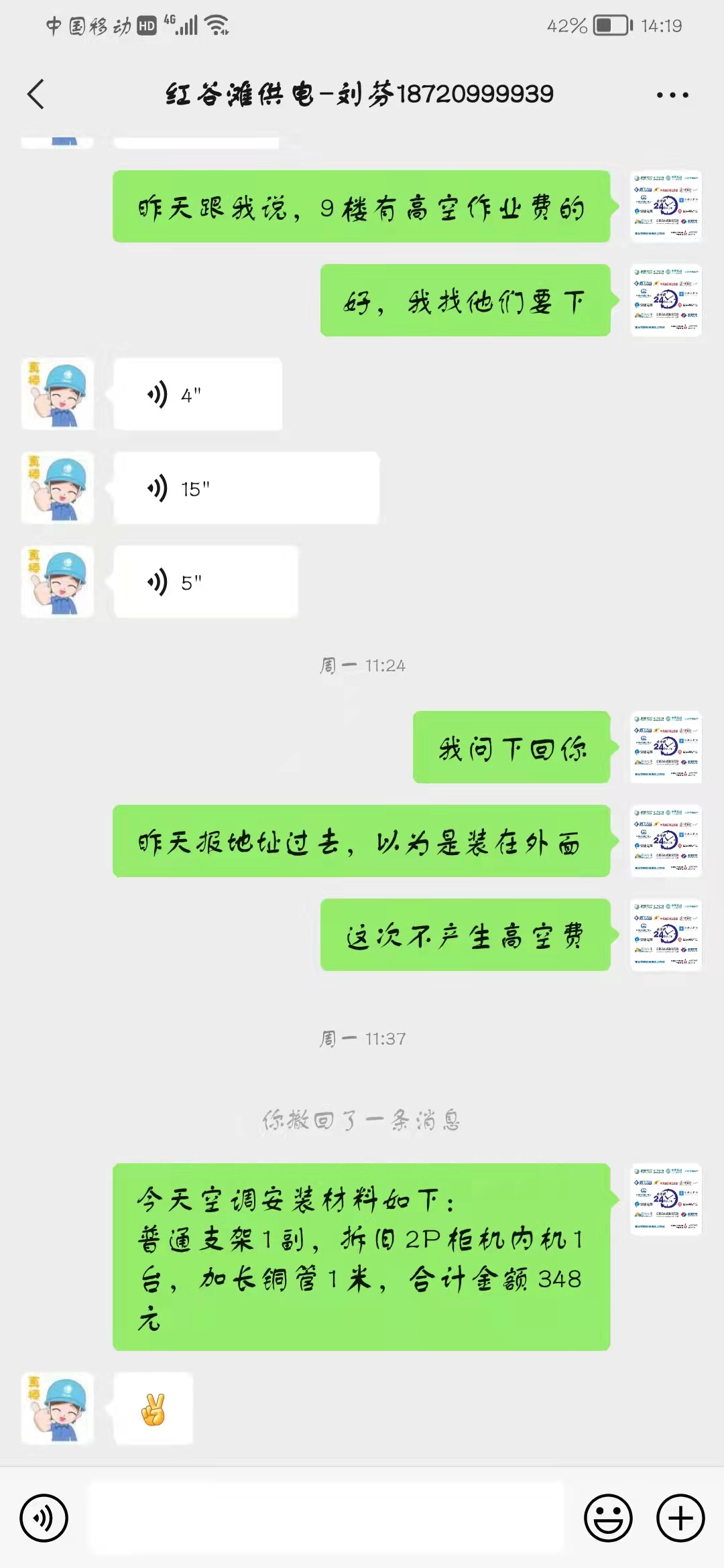Tap the message text input field
The height and width of the screenshot is (1568, 724).
(x=327, y=1518)
